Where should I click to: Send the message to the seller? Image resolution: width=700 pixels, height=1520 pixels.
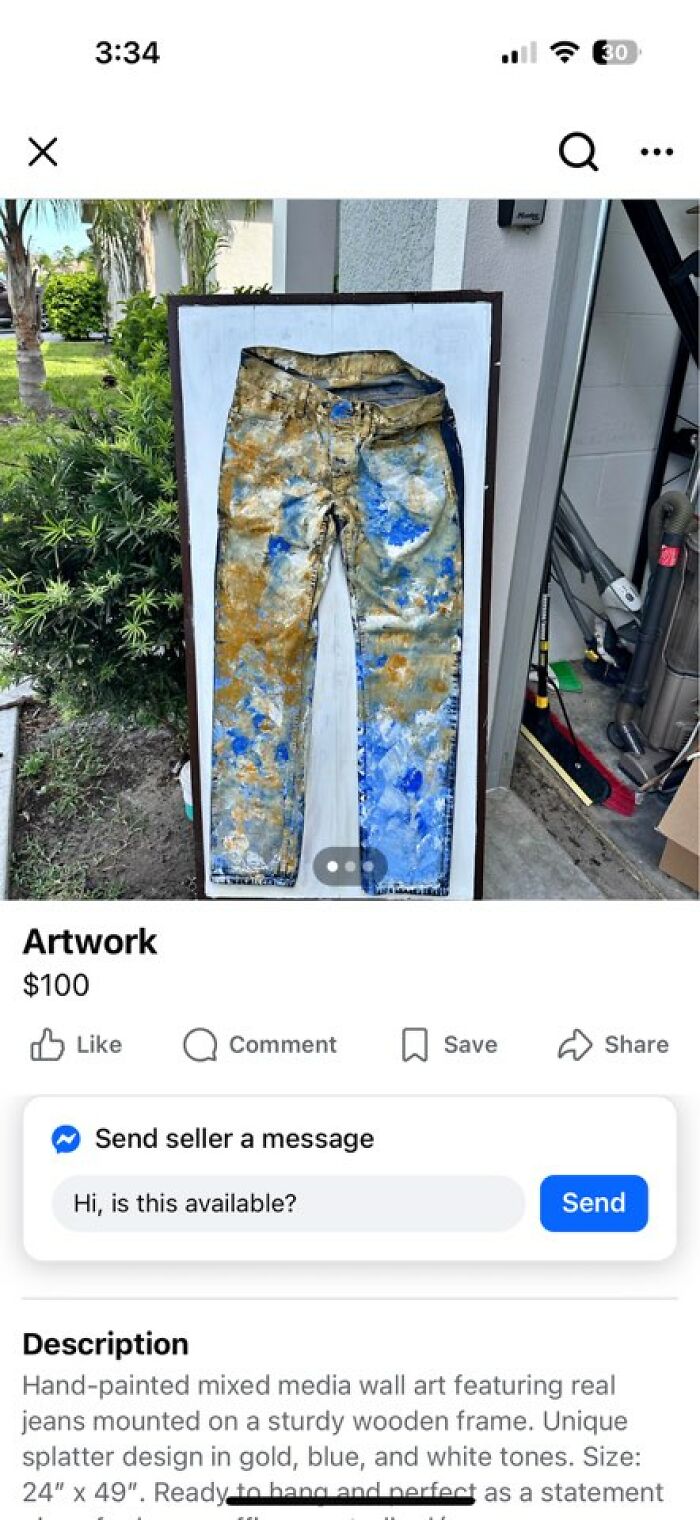pyautogui.click(x=593, y=1203)
